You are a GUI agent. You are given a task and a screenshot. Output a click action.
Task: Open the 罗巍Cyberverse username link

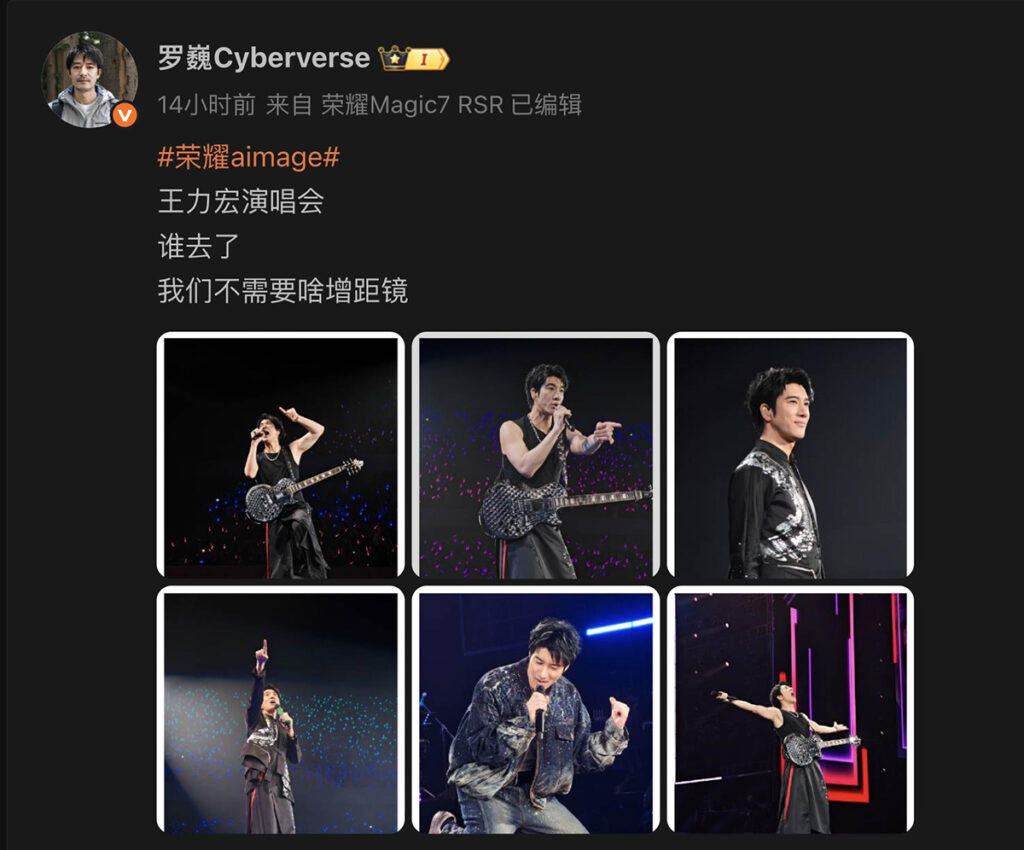click(264, 58)
